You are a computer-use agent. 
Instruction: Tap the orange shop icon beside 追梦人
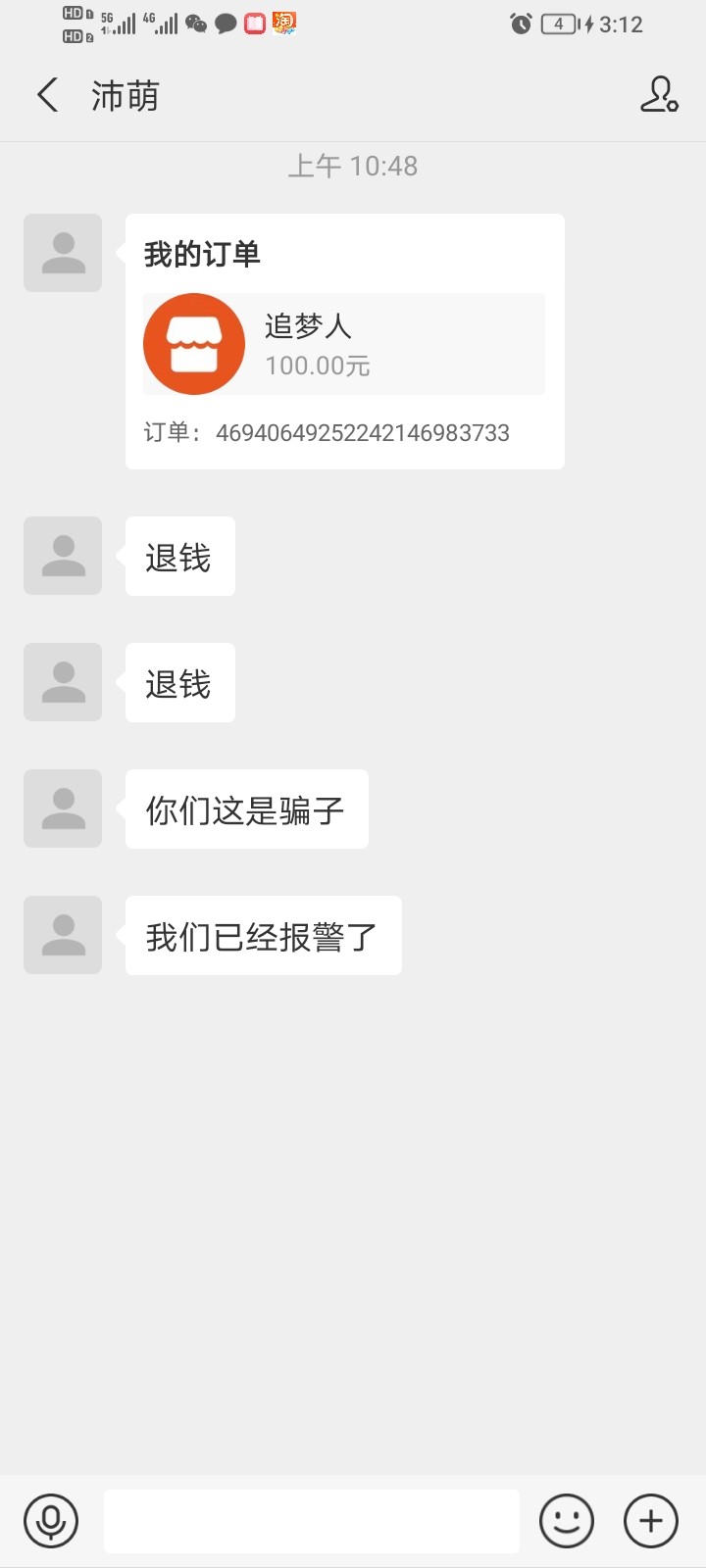(x=193, y=343)
